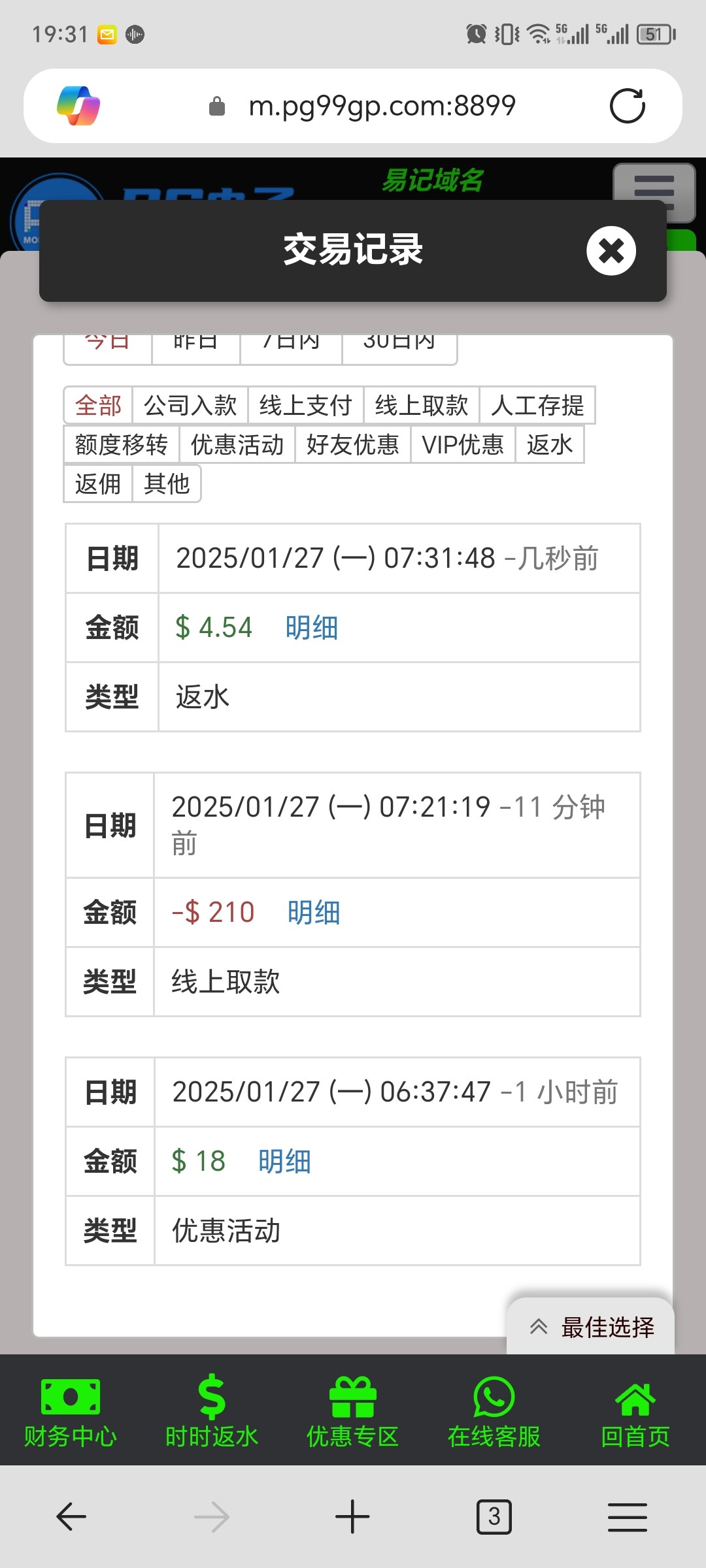The width and height of the screenshot is (706, 1568).
Task: Filter by 返佣
Action: coord(98,483)
